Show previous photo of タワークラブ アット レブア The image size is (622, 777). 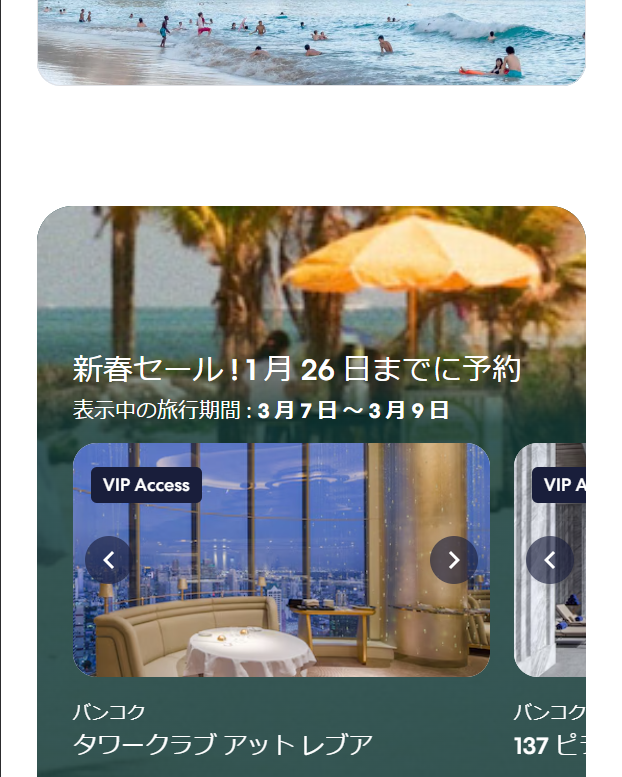click(109, 560)
